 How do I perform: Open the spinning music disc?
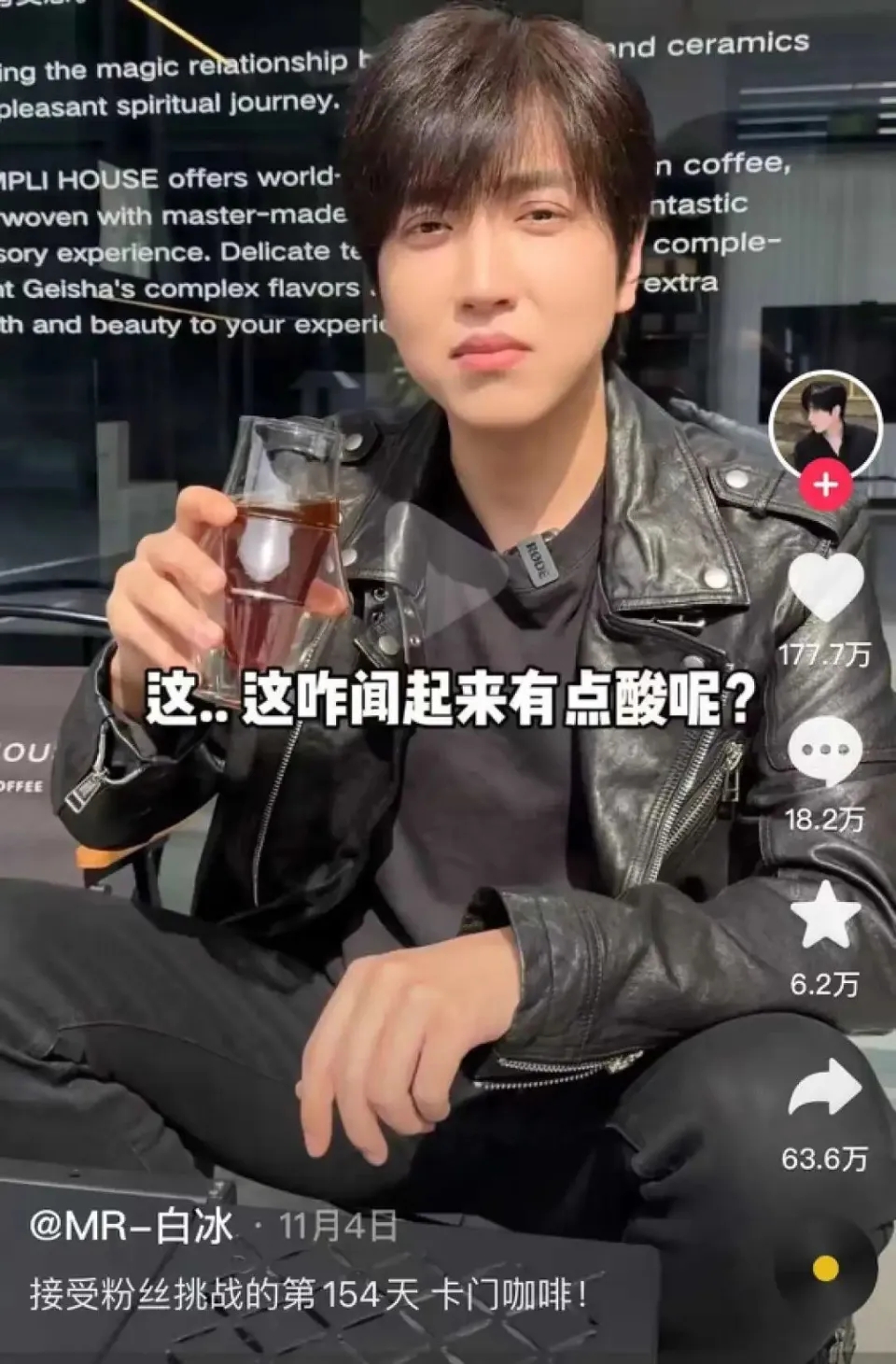825,1268
